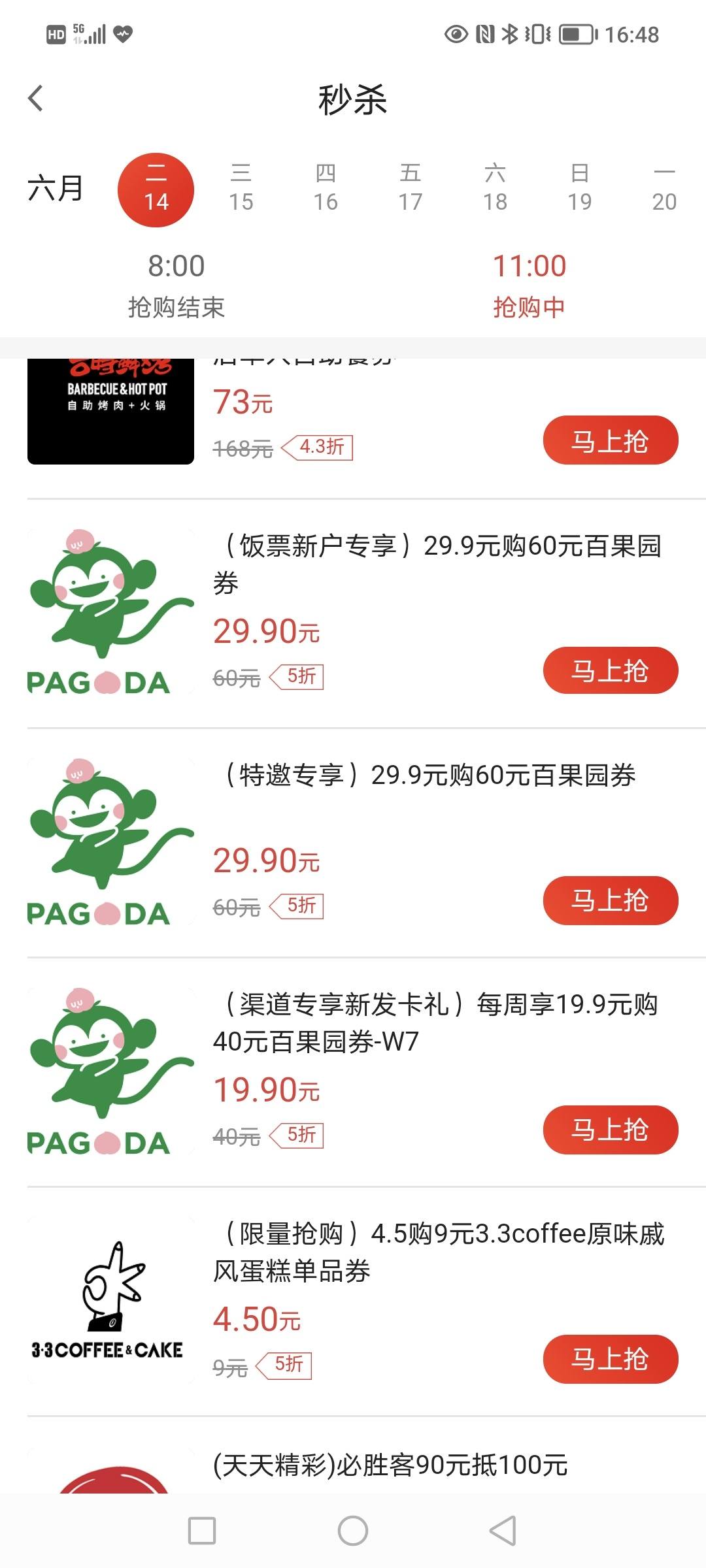The image size is (706, 1568).
Task: Tap 马上抢 for 3.3coffee 戚风蛋糕券
Action: (x=611, y=1359)
